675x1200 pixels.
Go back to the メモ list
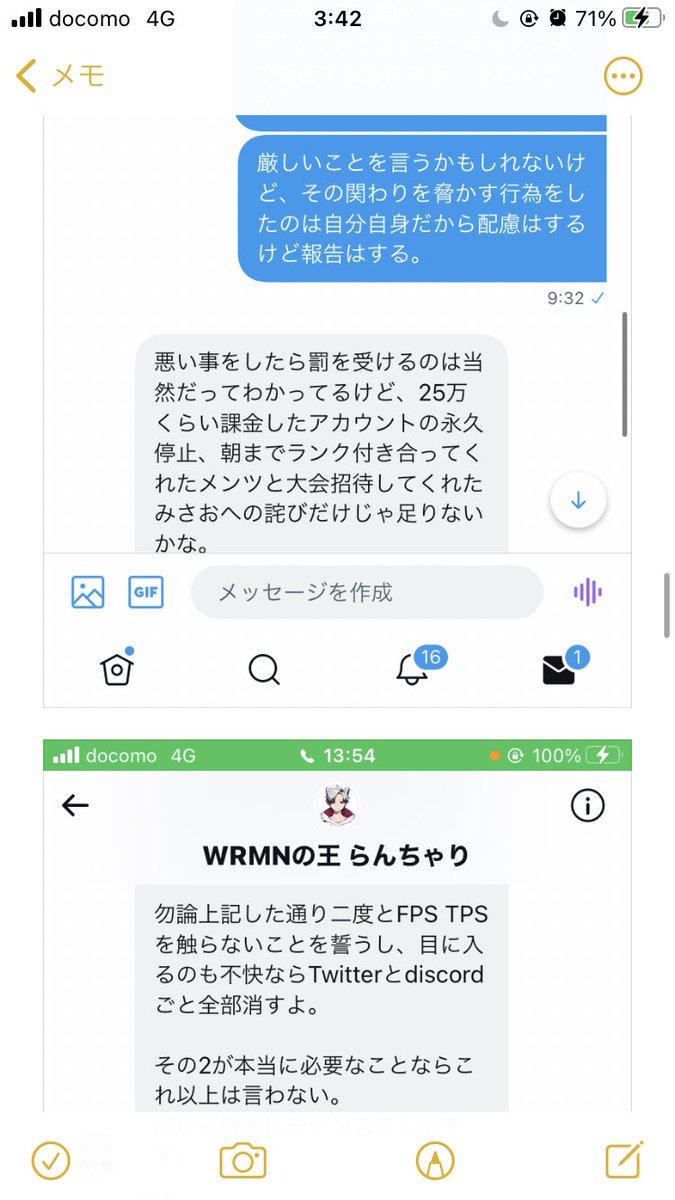tap(60, 76)
